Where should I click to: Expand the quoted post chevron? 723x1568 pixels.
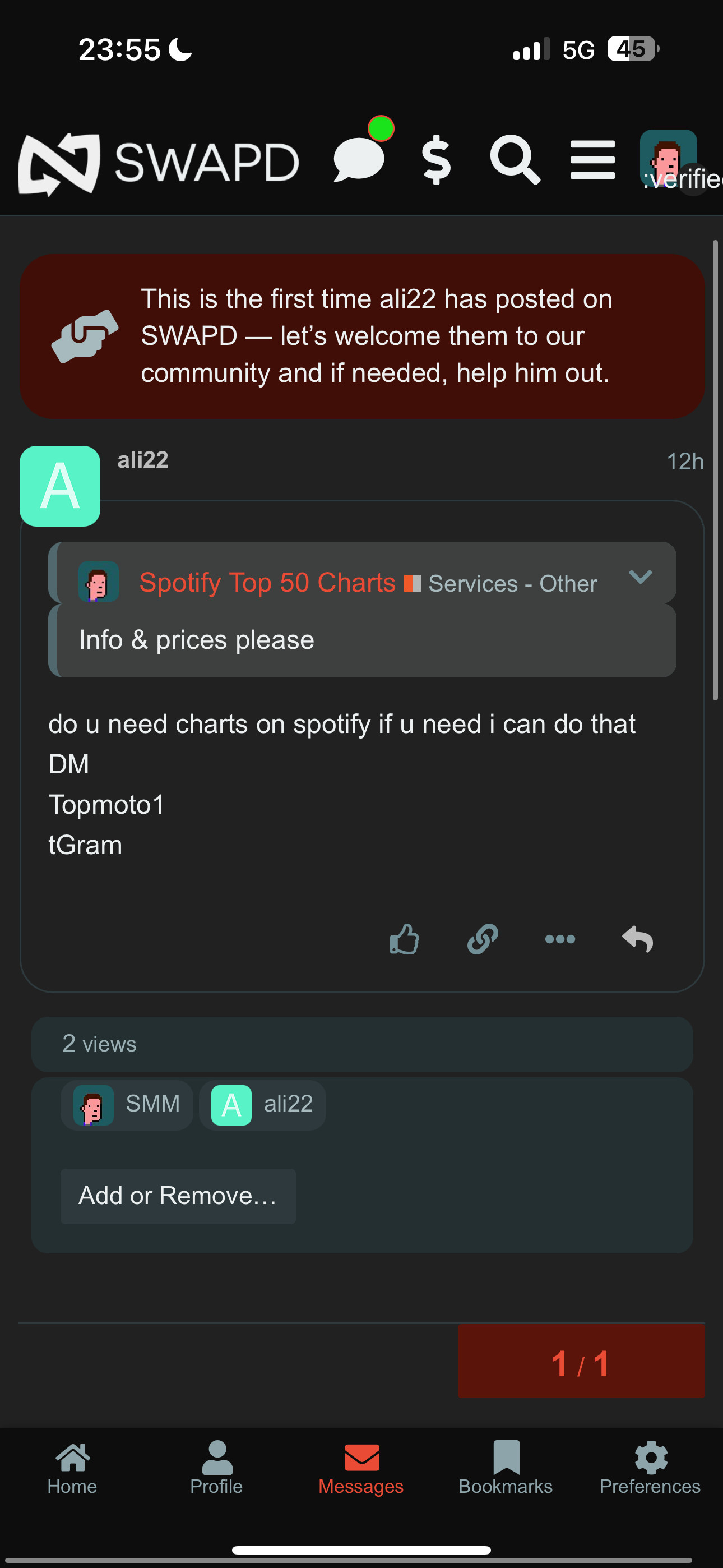pyautogui.click(x=640, y=577)
